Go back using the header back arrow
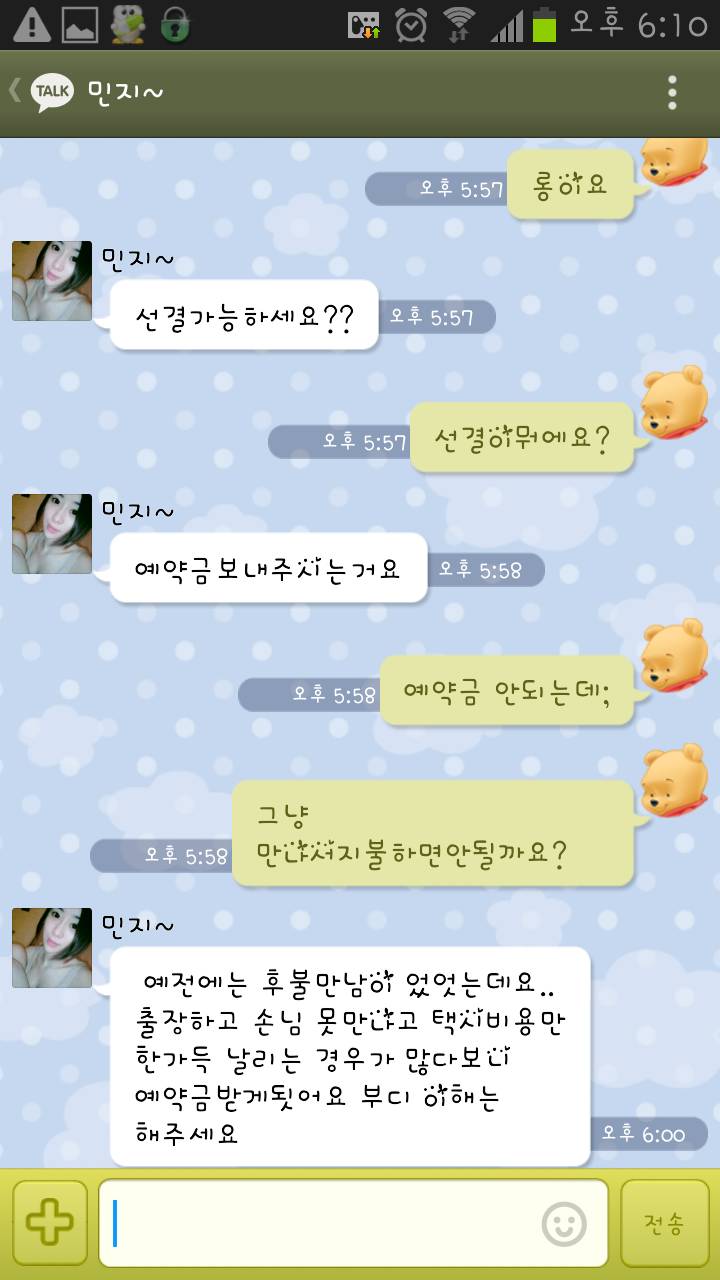The height and width of the screenshot is (1280, 720). pyautogui.click(x=14, y=89)
